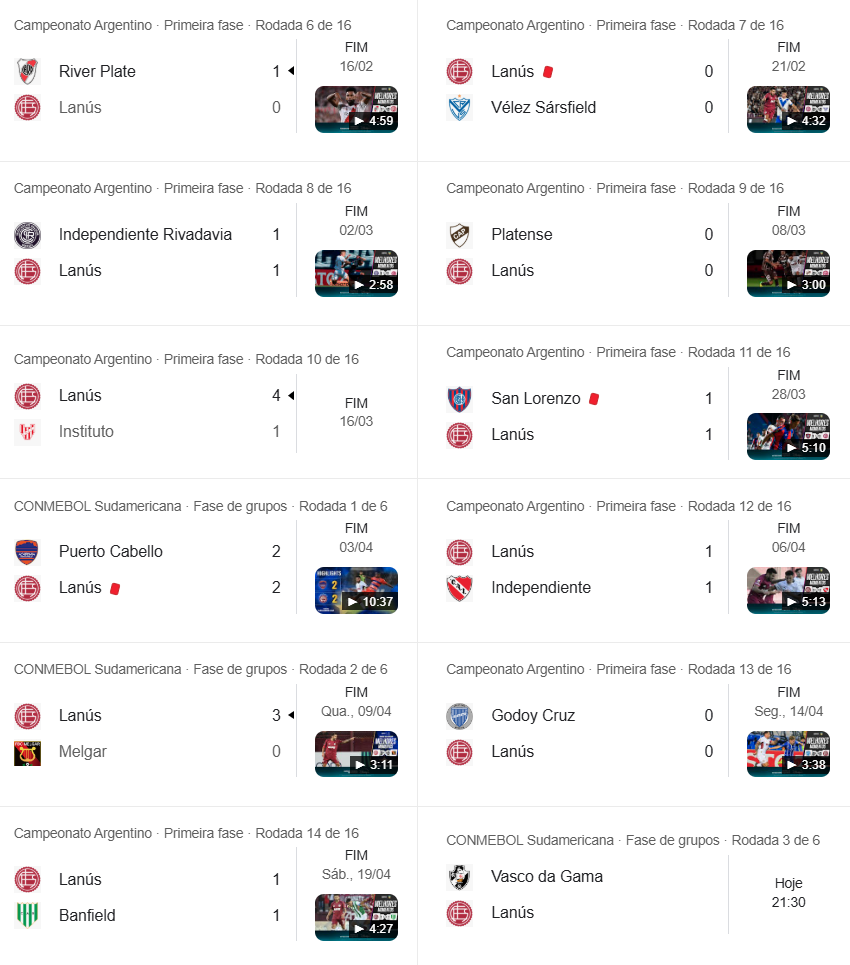Play the Puerto Cabello highlights video

point(356,590)
